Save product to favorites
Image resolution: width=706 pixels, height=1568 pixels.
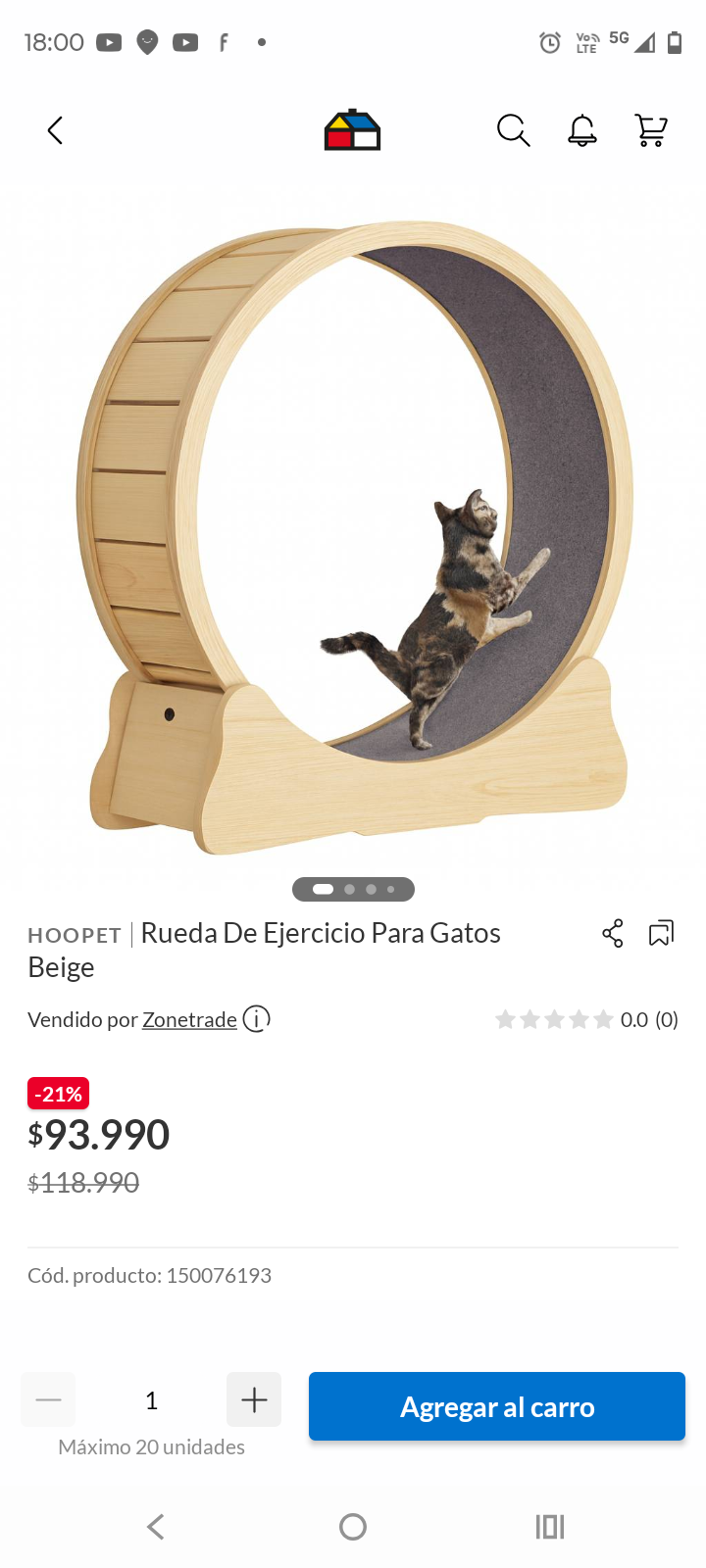coord(661,933)
